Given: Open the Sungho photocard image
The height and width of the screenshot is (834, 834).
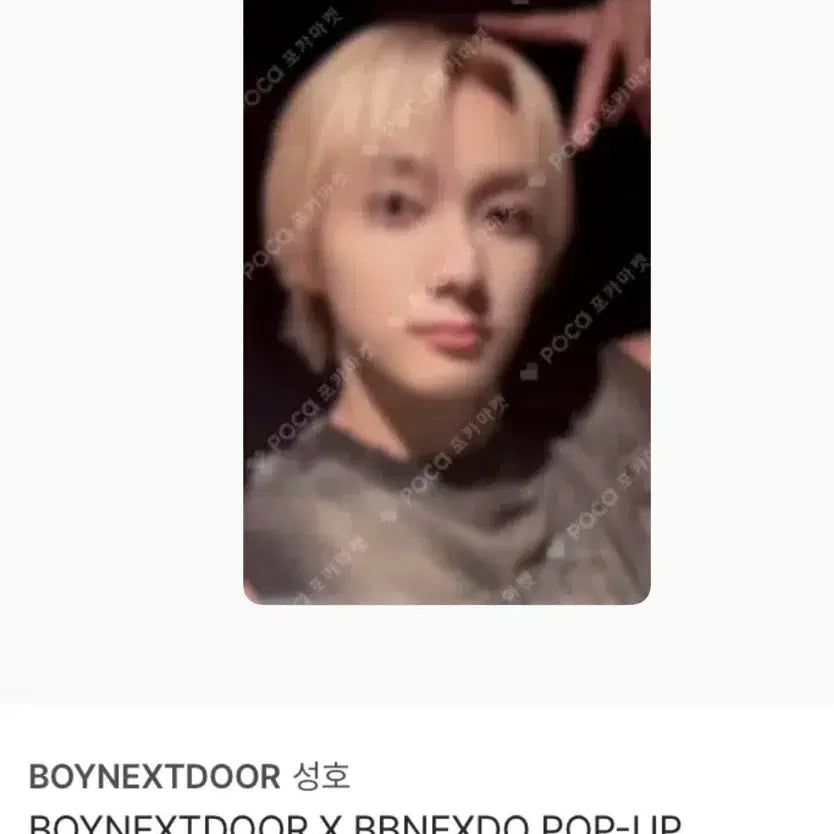Looking at the screenshot, I should (446, 300).
